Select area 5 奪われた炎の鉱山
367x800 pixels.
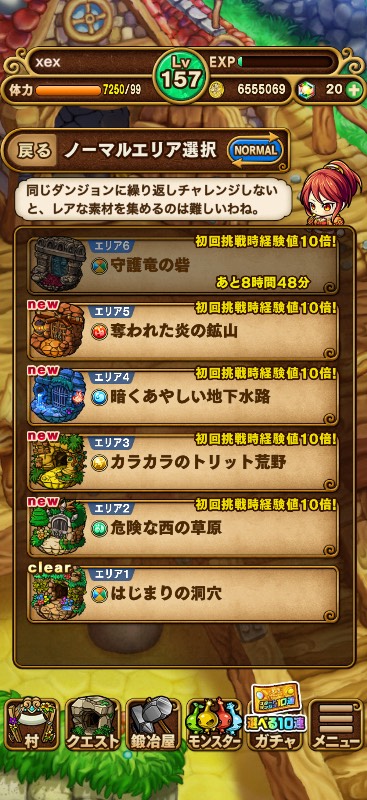click(x=184, y=330)
